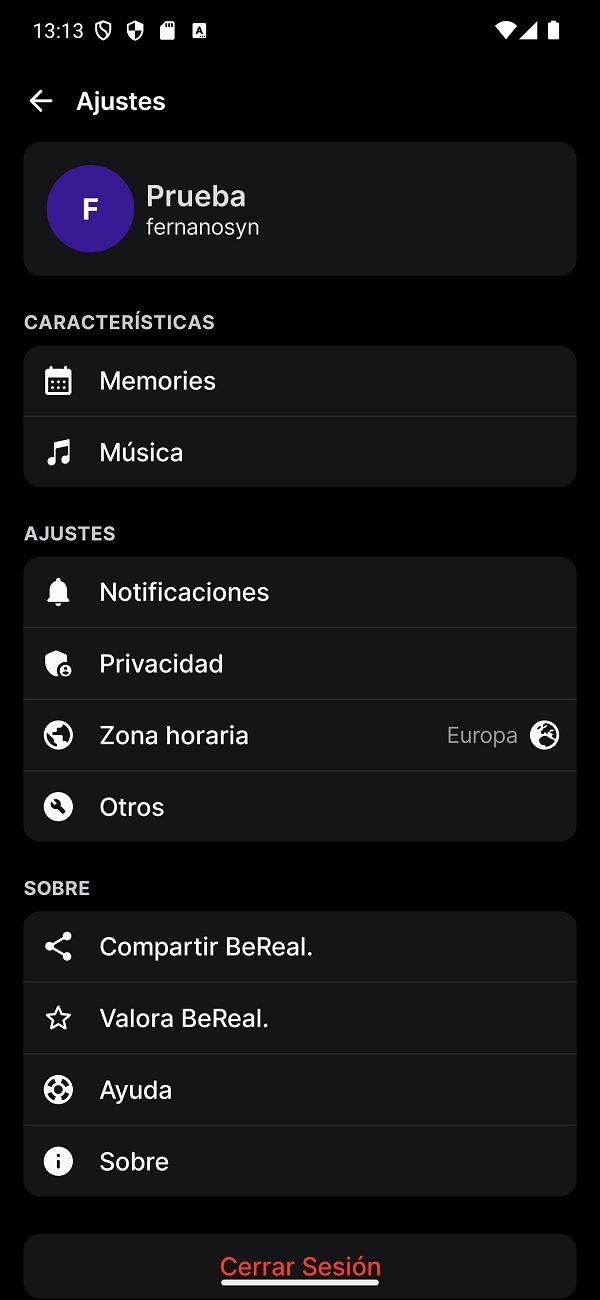The height and width of the screenshot is (1300, 600).
Task: Change Zona horaria from Europa
Action: (300, 736)
